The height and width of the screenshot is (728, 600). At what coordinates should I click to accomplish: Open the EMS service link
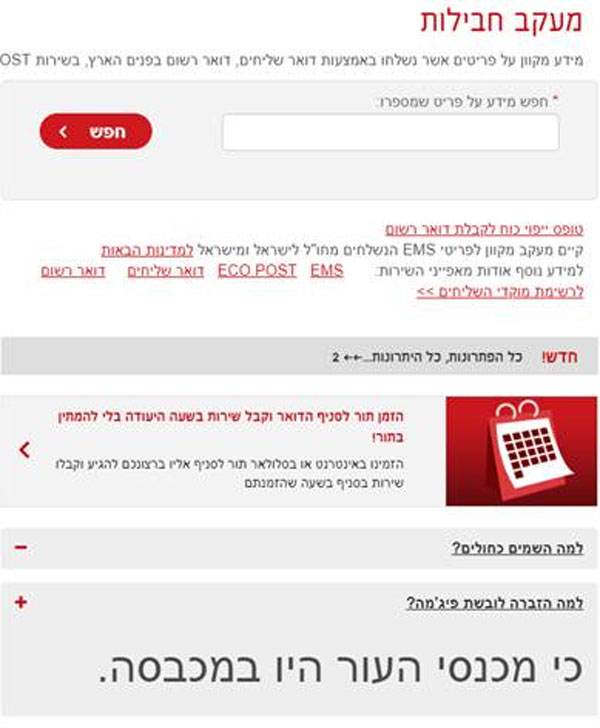(x=327, y=270)
